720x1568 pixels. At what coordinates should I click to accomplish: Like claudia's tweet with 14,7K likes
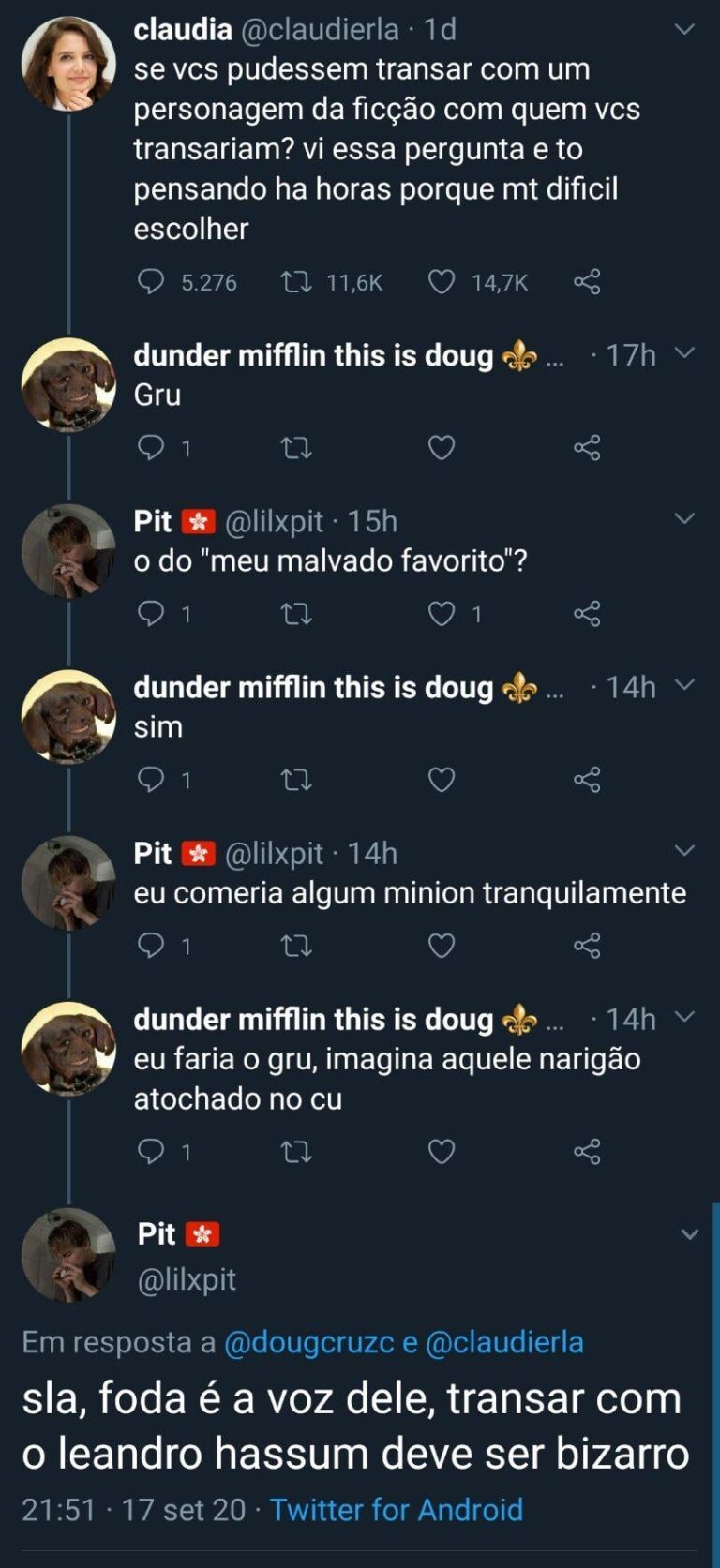point(442,282)
